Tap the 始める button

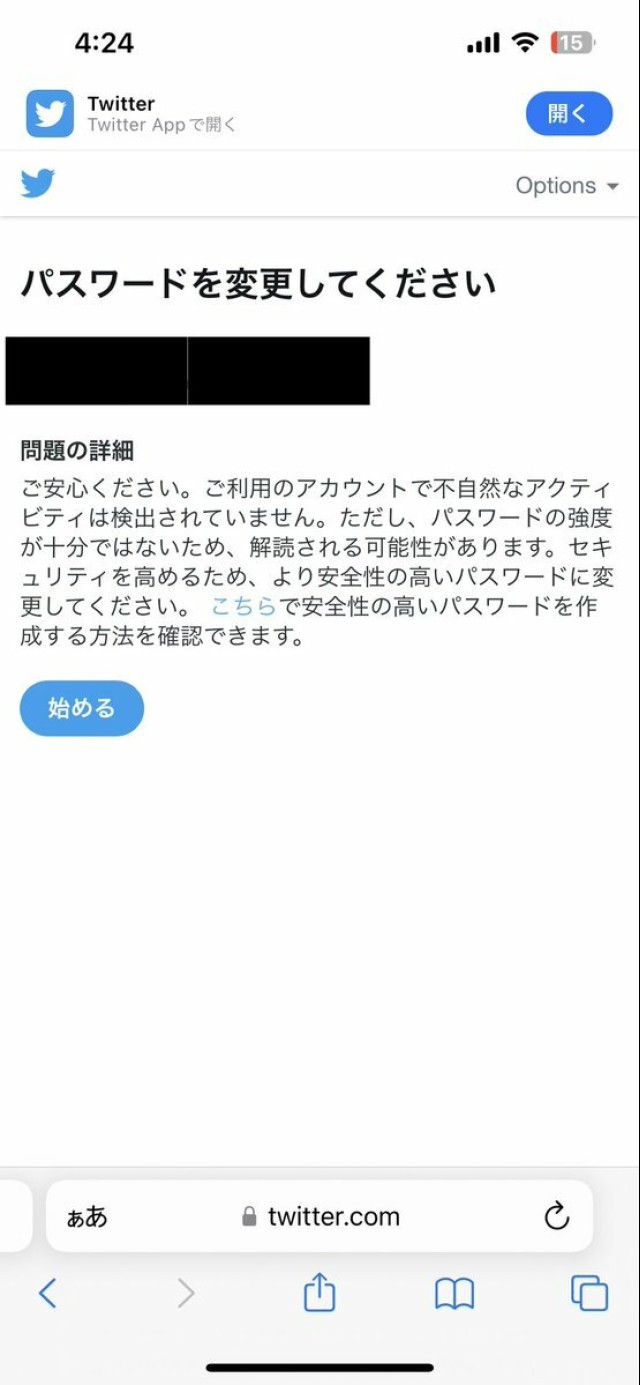[x=82, y=708]
